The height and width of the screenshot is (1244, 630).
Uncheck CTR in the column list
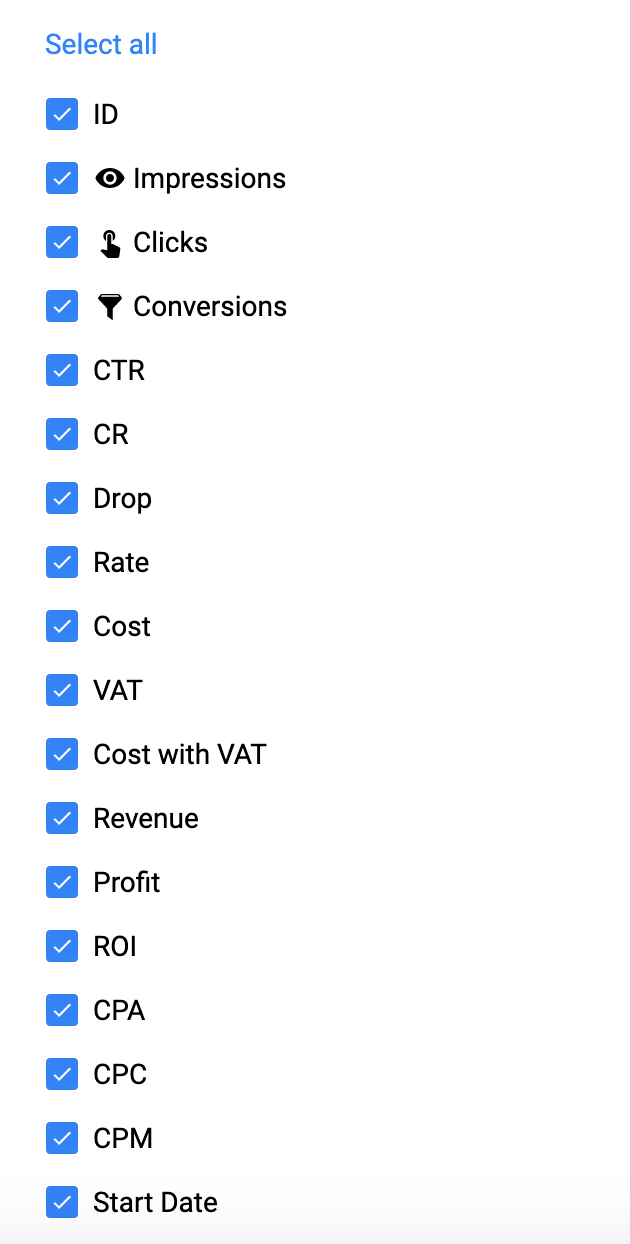[x=62, y=370]
